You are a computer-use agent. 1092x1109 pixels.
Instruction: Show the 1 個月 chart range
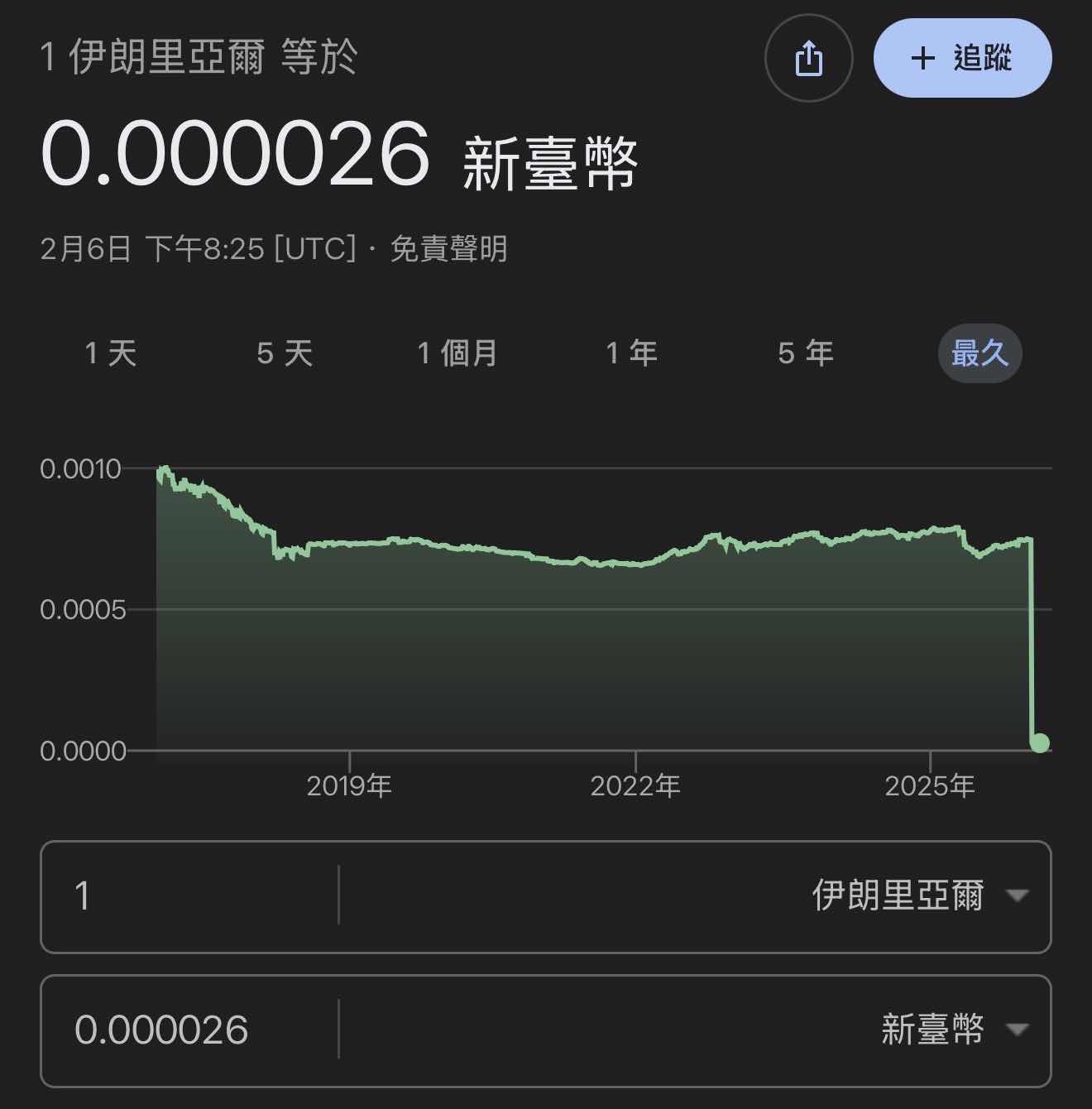coord(457,353)
